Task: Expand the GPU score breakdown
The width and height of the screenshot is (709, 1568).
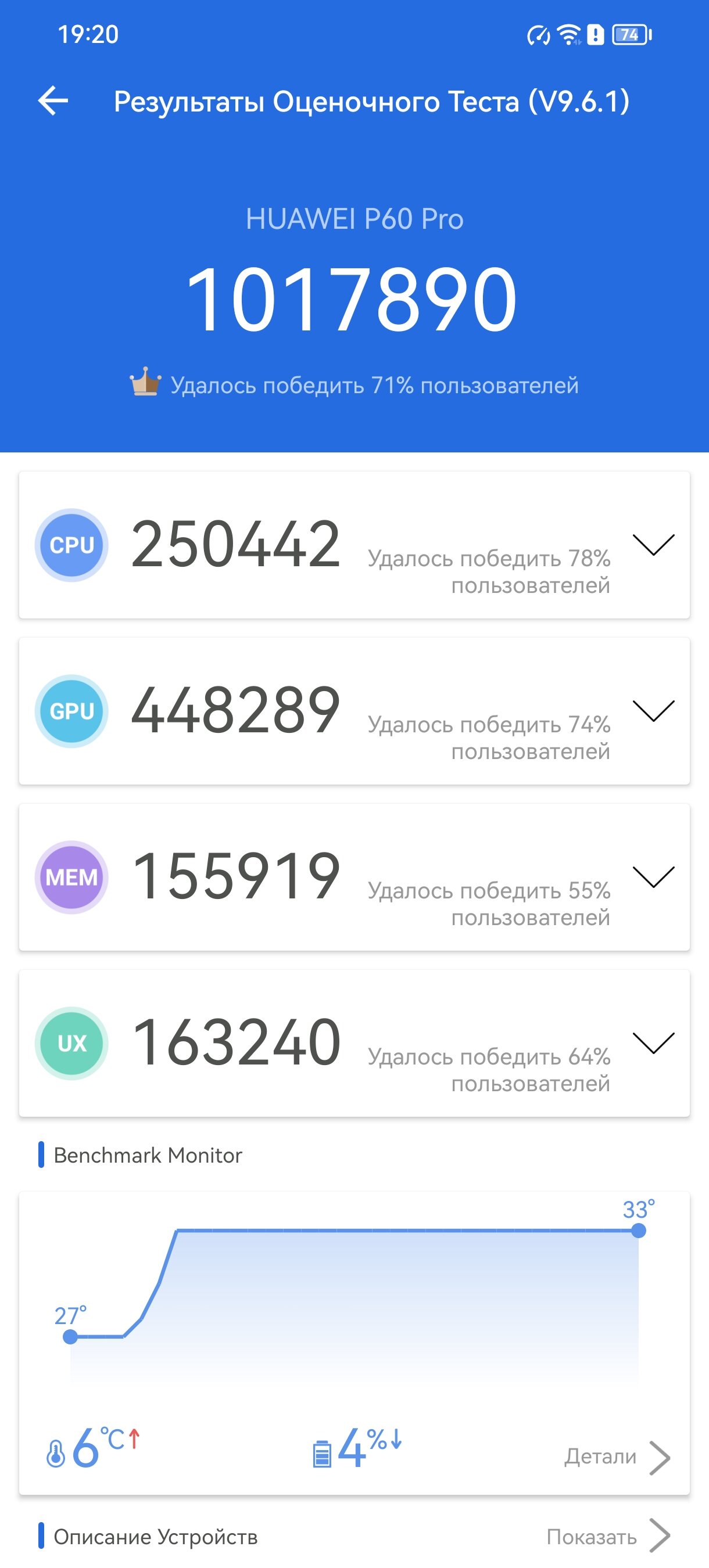Action: 653,710
